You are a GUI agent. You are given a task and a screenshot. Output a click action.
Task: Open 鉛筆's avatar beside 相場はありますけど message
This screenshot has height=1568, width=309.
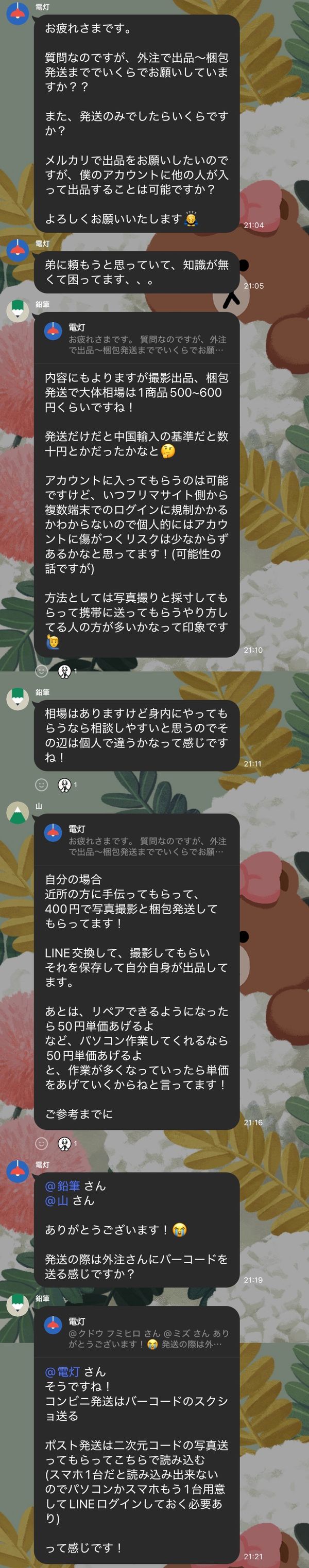click(18, 700)
